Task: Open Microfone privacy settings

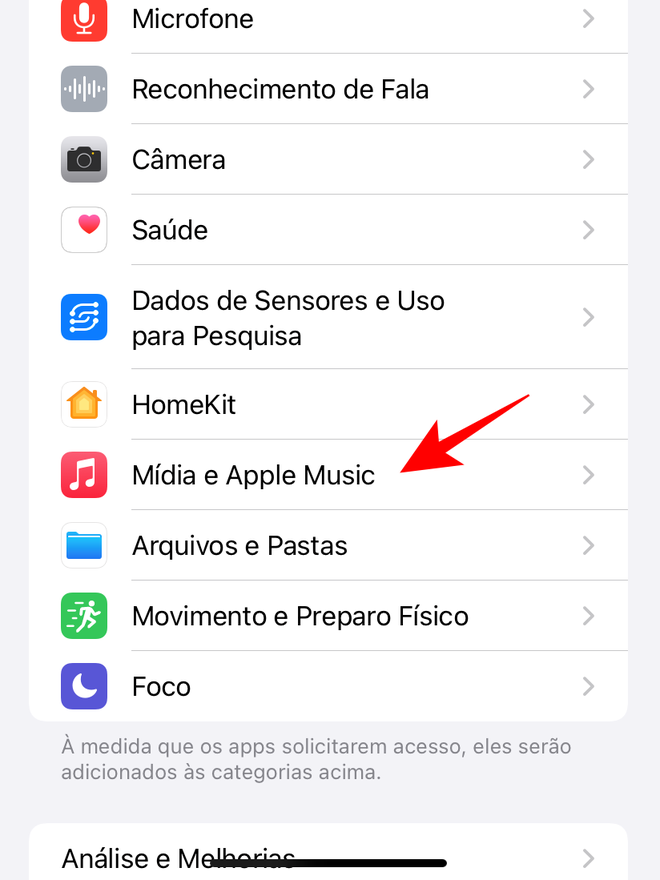Action: [330, 19]
